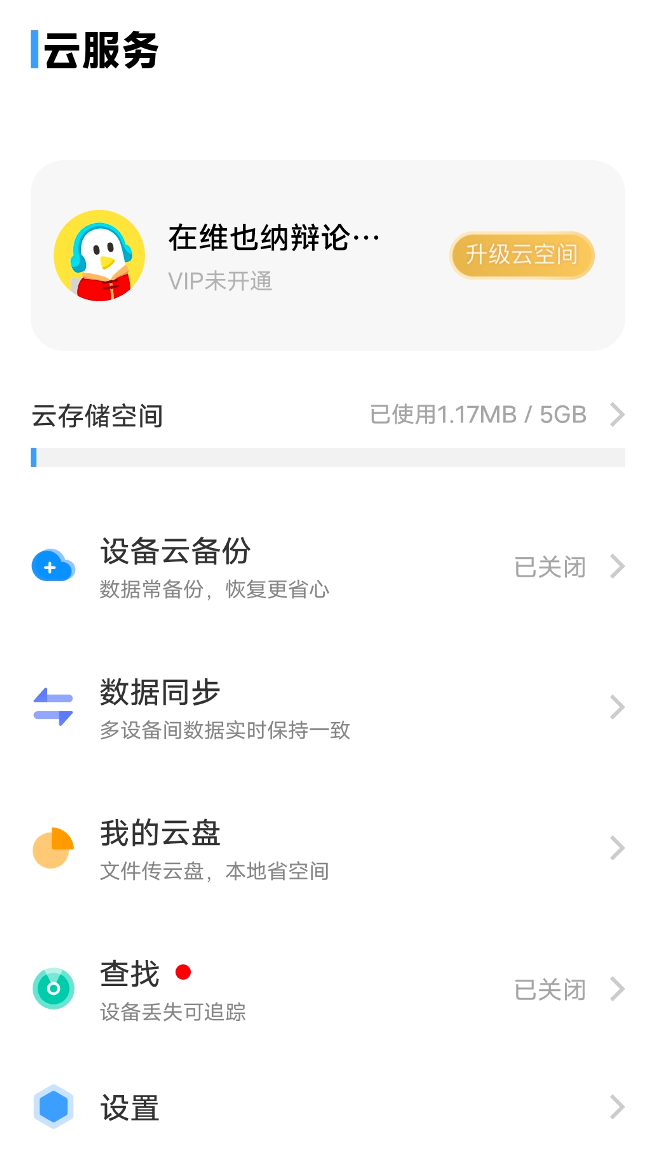
Task: Go to 我的云盘
Action: point(328,849)
